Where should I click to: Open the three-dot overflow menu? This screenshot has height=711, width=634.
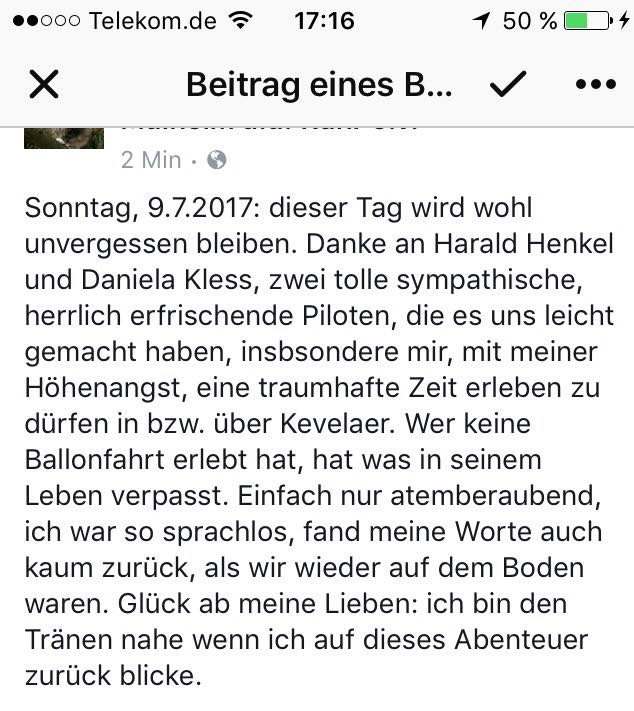pos(596,85)
